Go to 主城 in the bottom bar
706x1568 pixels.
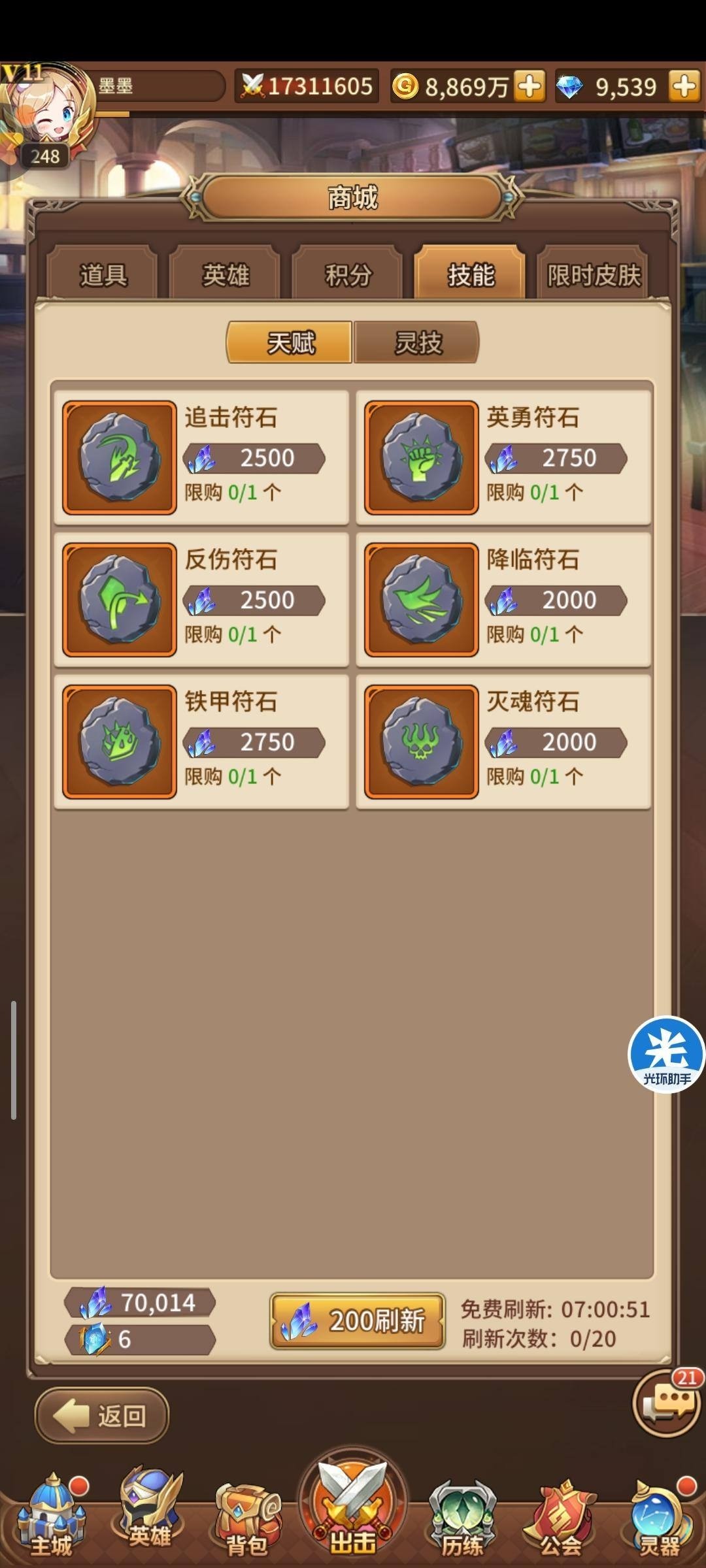tap(52, 1517)
